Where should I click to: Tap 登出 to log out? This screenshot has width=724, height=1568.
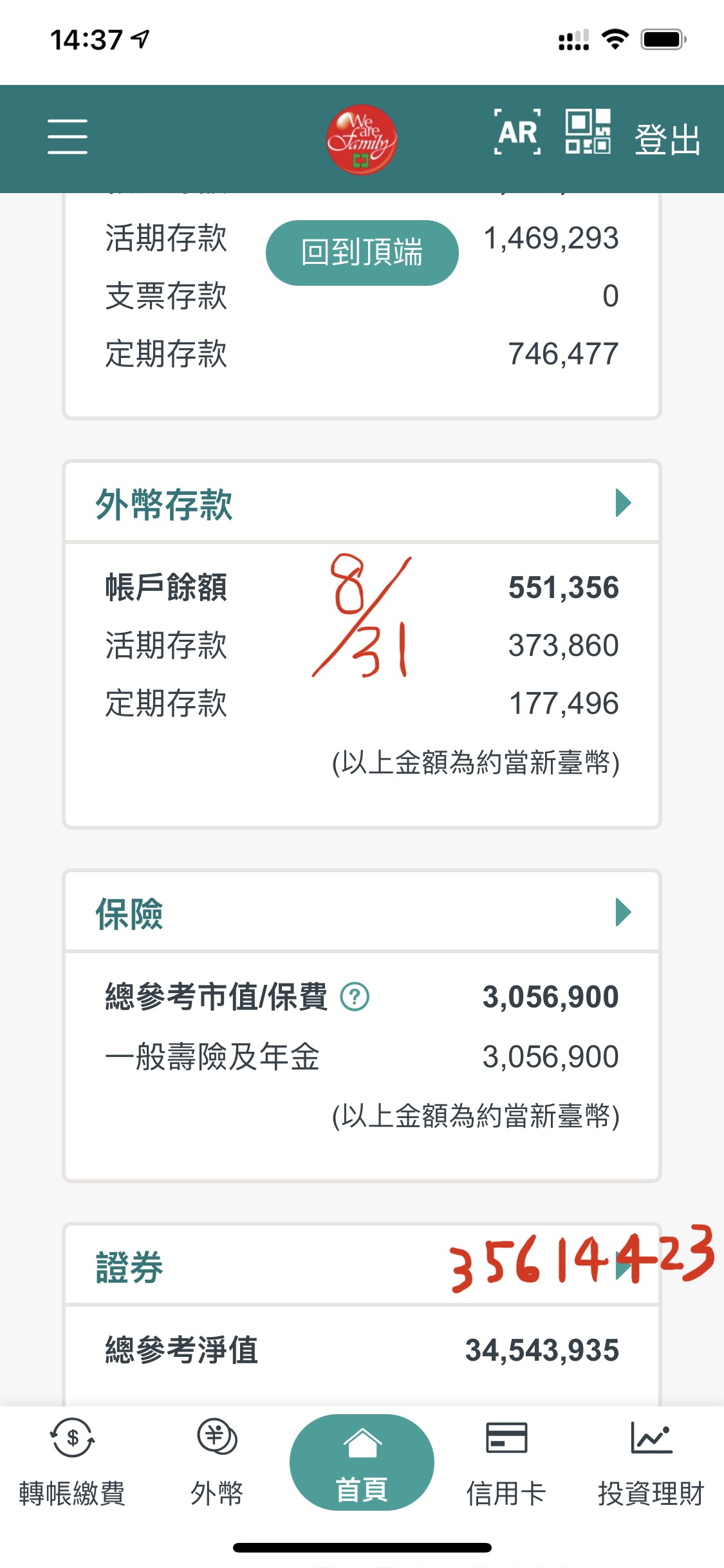click(667, 139)
